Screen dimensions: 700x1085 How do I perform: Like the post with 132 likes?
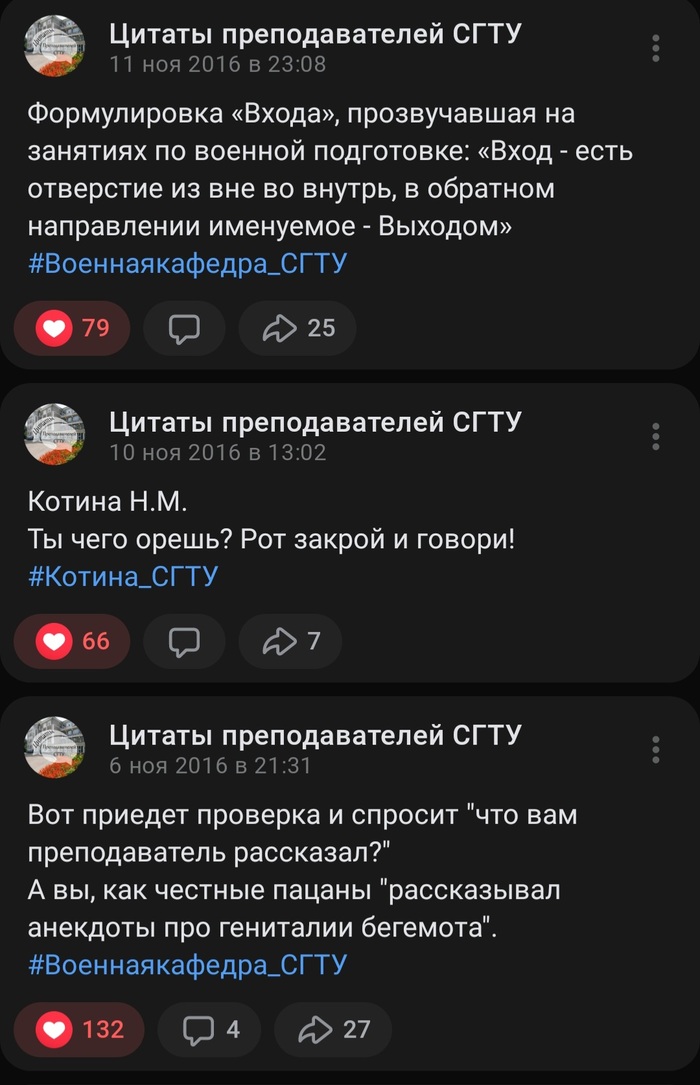[79, 1029]
